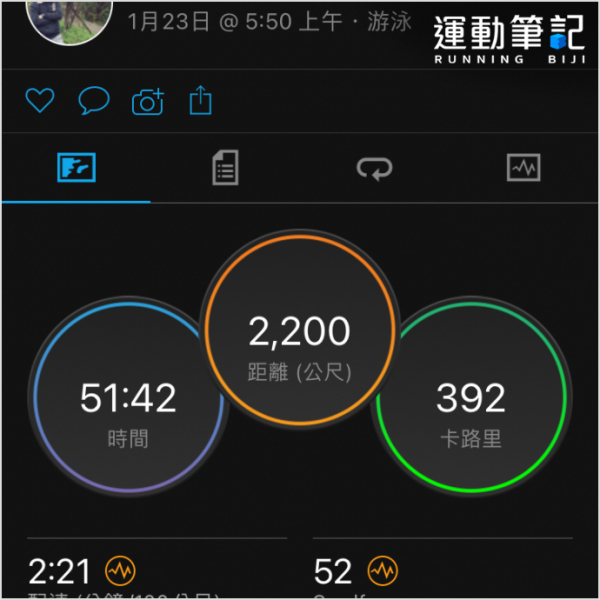Add a photo with the camera icon

coord(148,100)
